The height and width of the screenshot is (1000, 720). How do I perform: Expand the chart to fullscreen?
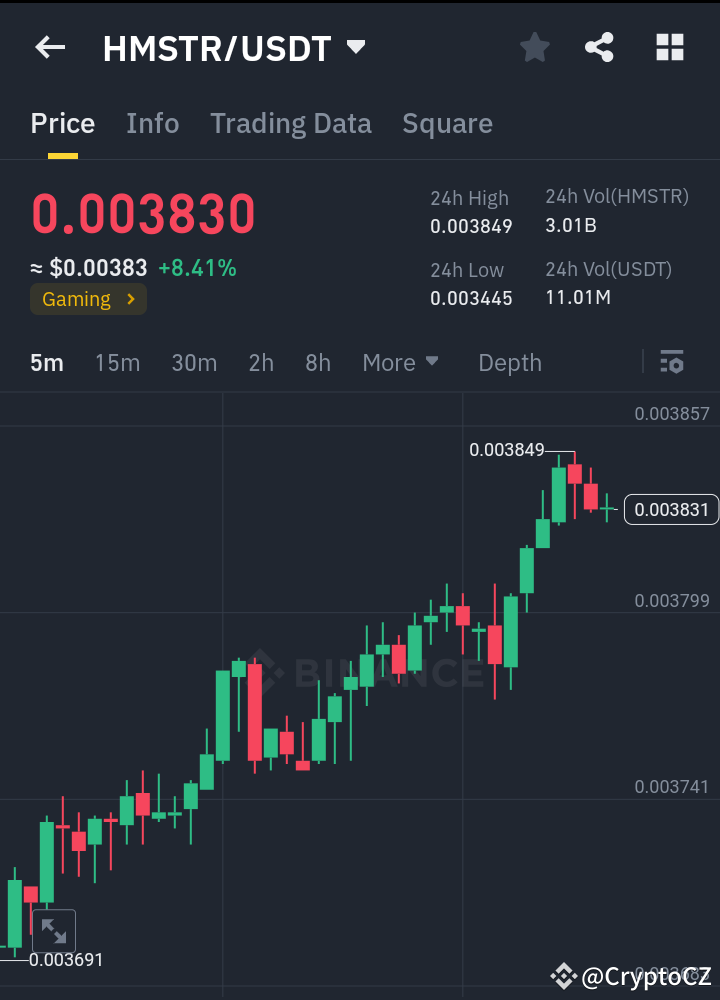pos(54,930)
